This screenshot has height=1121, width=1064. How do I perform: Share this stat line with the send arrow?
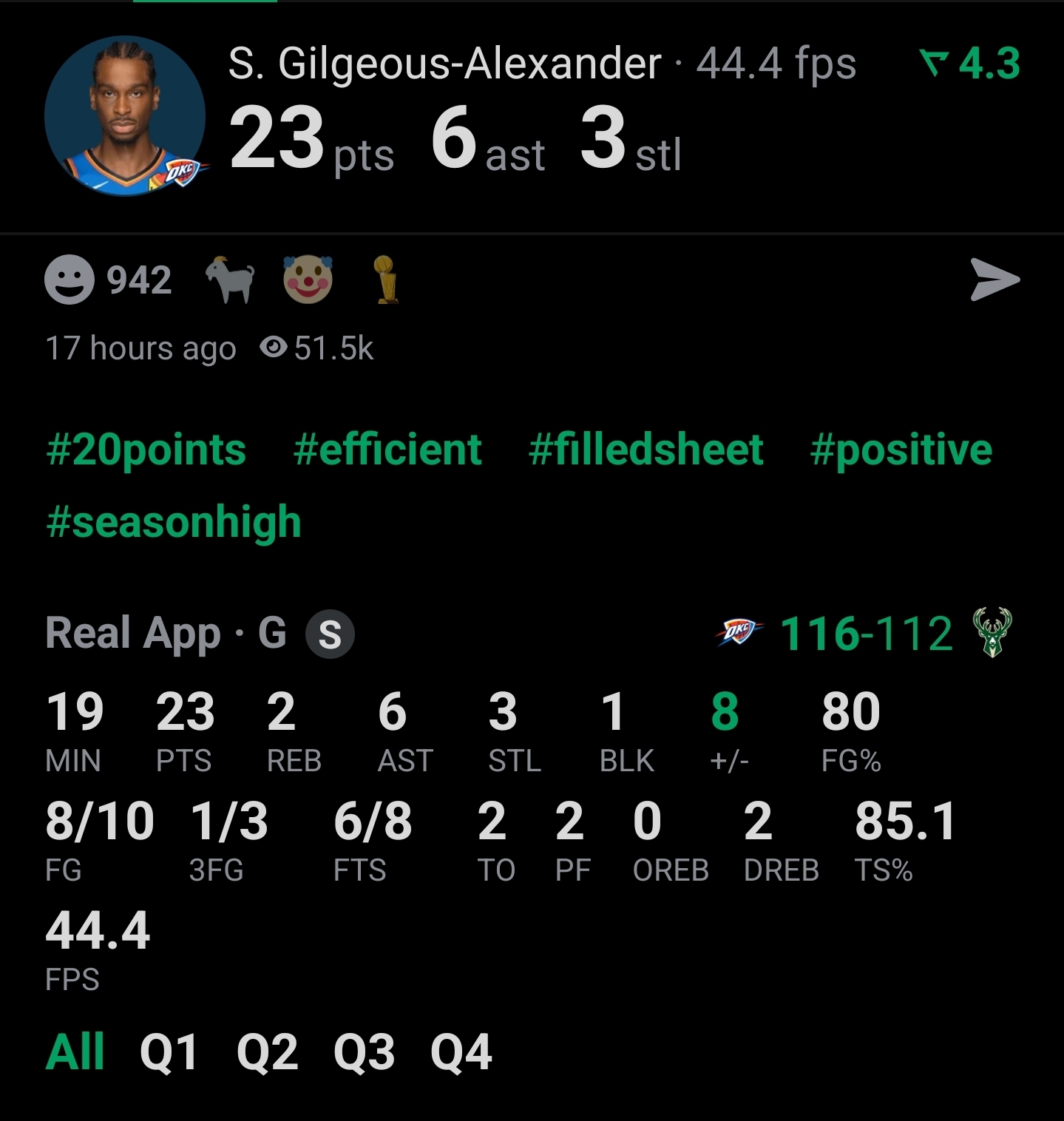tap(994, 280)
